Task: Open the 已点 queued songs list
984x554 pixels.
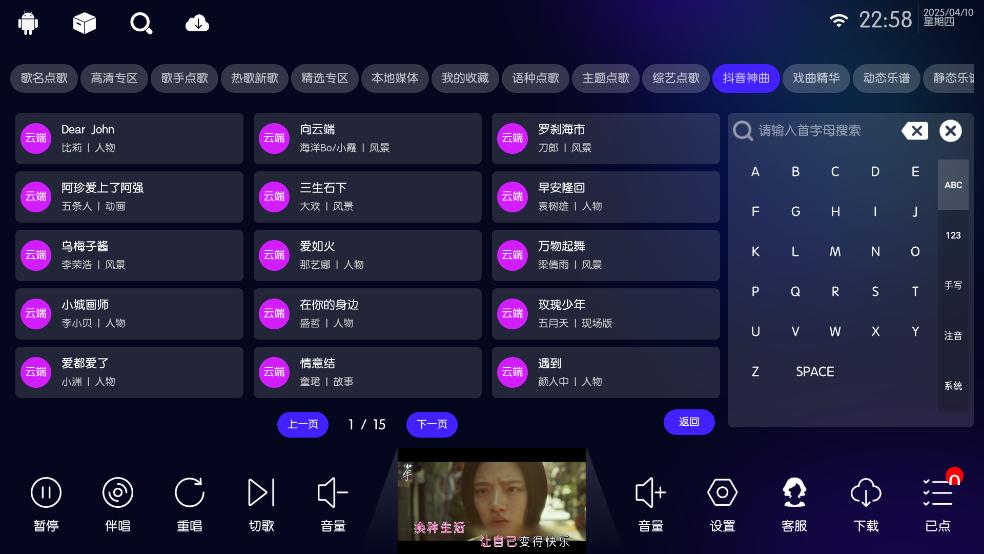Action: point(938,503)
